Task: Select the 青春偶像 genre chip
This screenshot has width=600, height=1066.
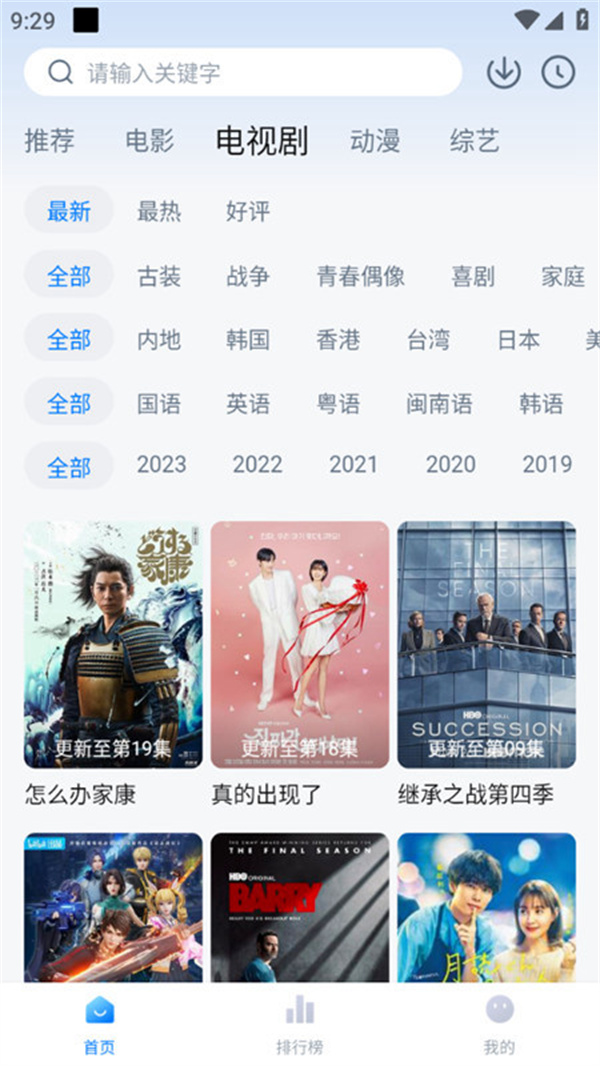Action: pyautogui.click(x=361, y=276)
